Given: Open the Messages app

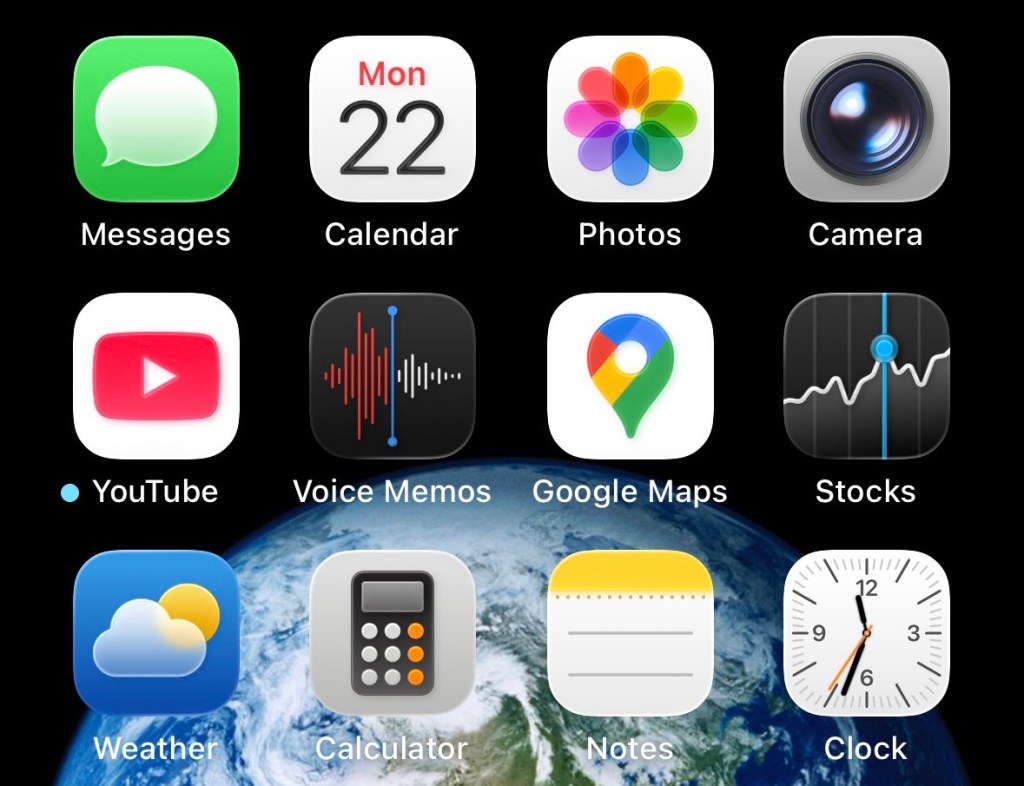Looking at the screenshot, I should click(156, 119).
